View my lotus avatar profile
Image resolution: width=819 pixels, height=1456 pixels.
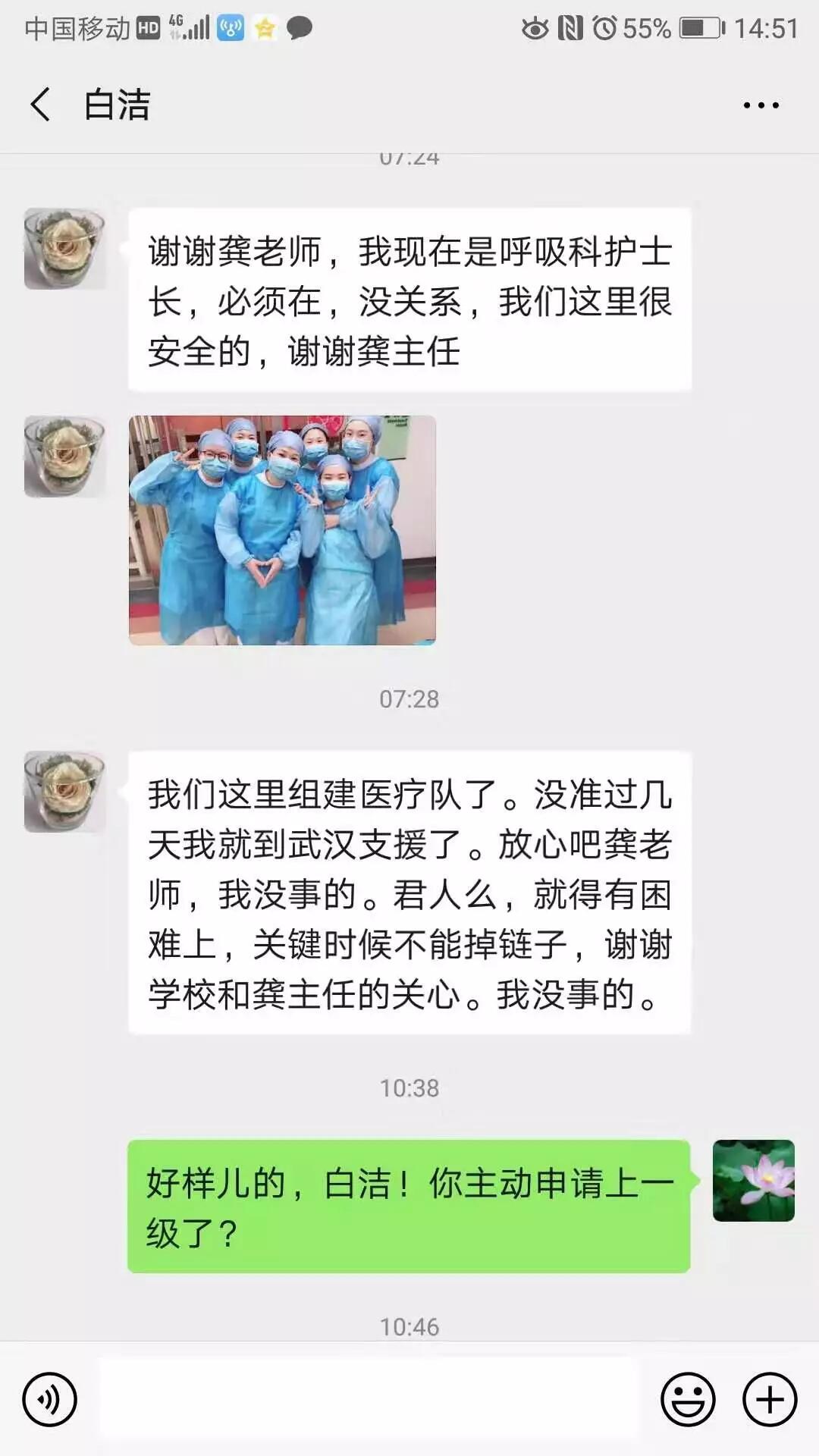[x=753, y=1180]
